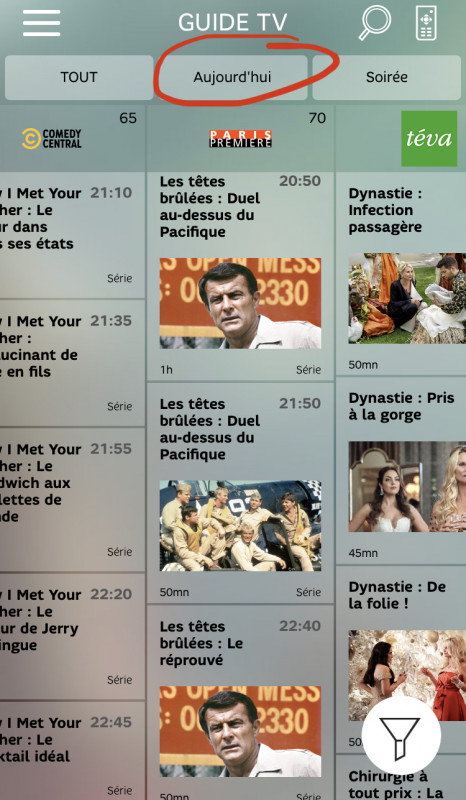Open the téva channel header

pos(401,138)
